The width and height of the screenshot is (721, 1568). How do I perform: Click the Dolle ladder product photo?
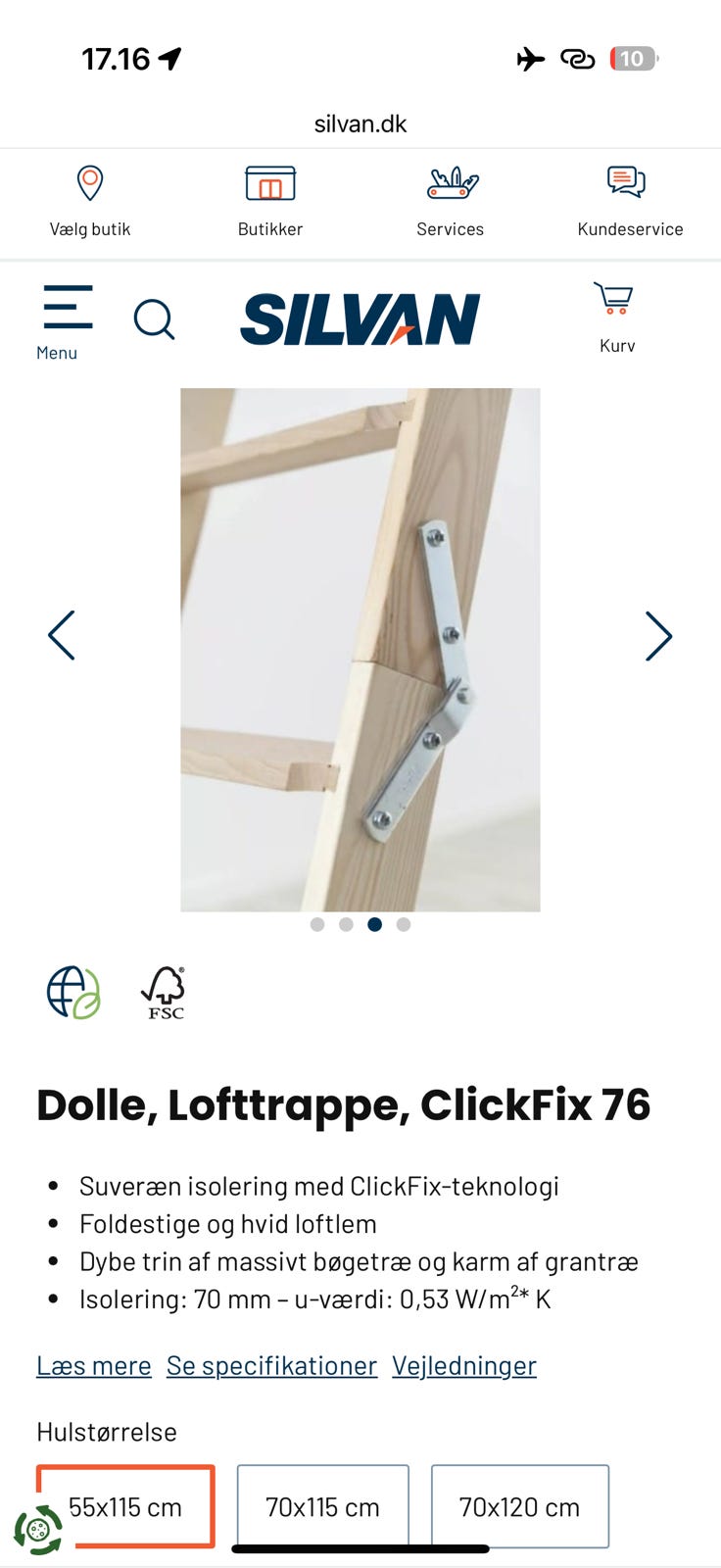[x=360, y=650]
